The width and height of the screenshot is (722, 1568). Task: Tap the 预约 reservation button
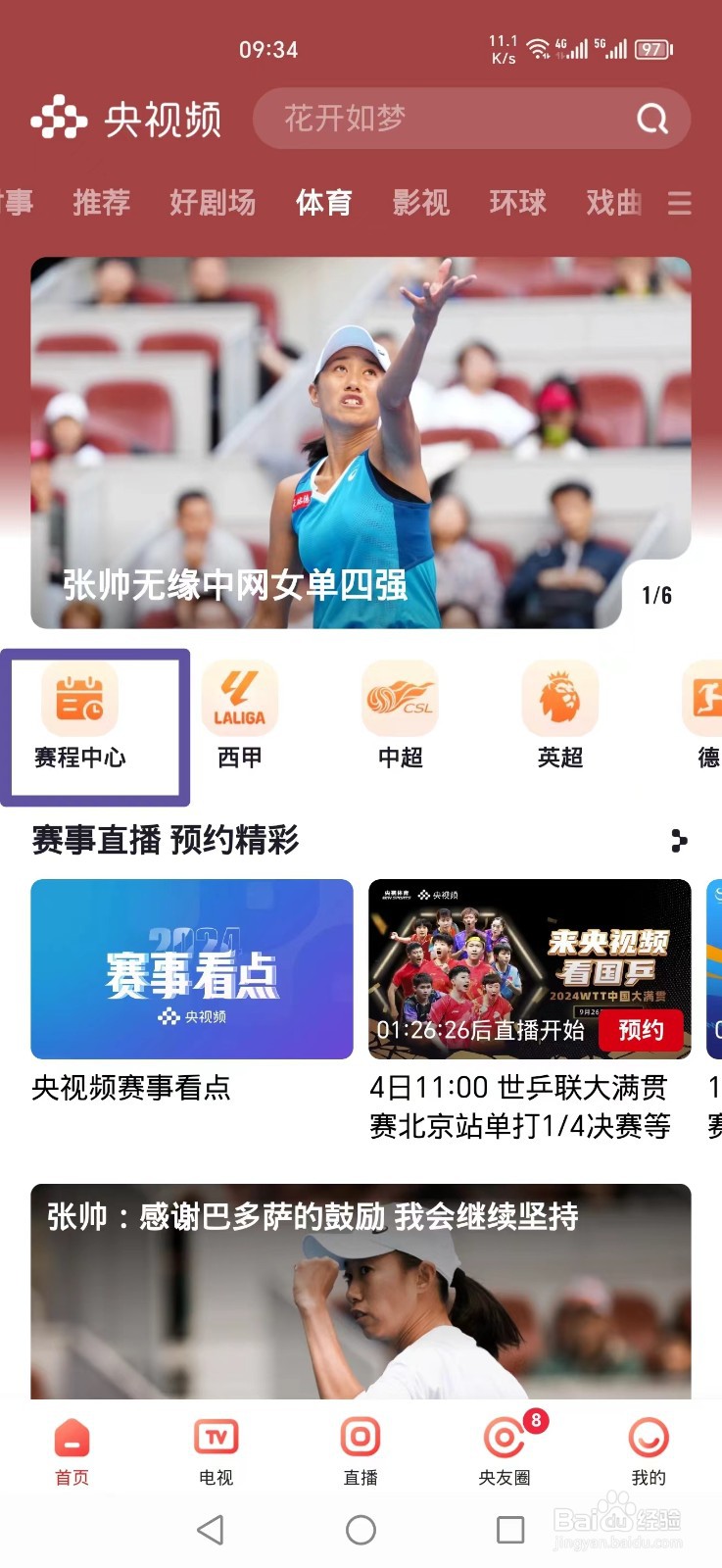pyautogui.click(x=642, y=1030)
